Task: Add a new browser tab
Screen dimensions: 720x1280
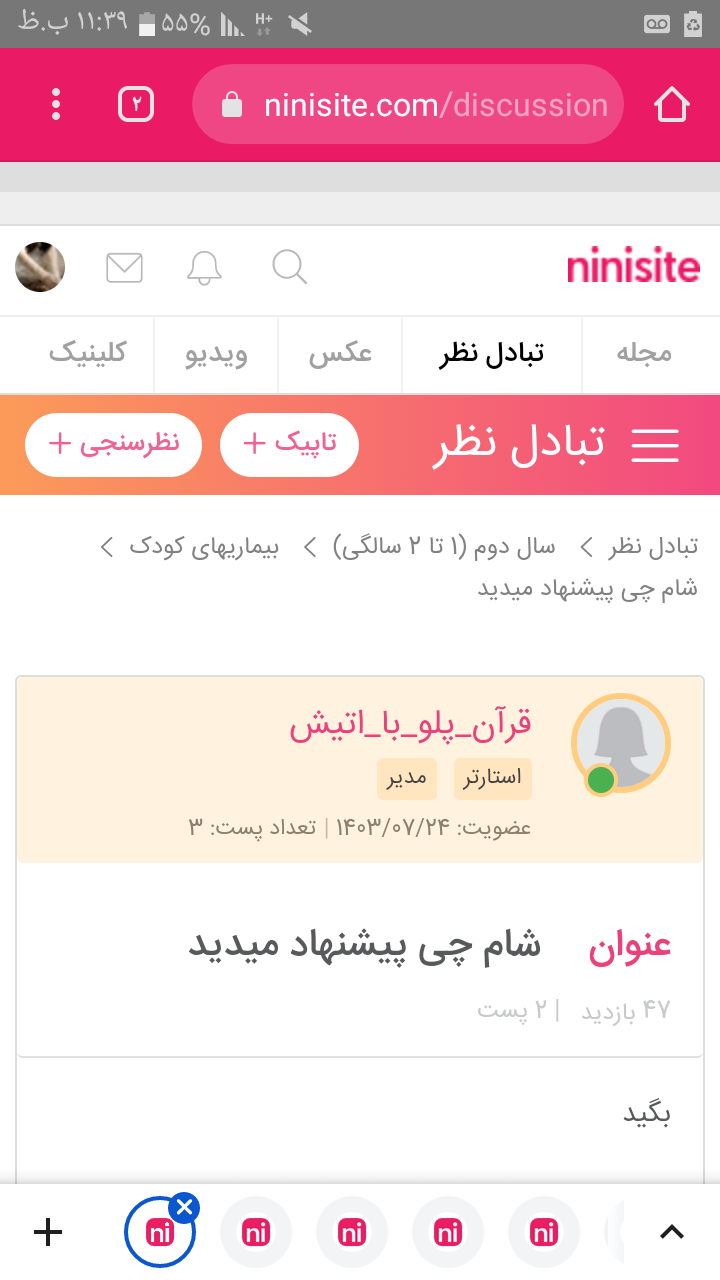Action: click(x=48, y=1232)
